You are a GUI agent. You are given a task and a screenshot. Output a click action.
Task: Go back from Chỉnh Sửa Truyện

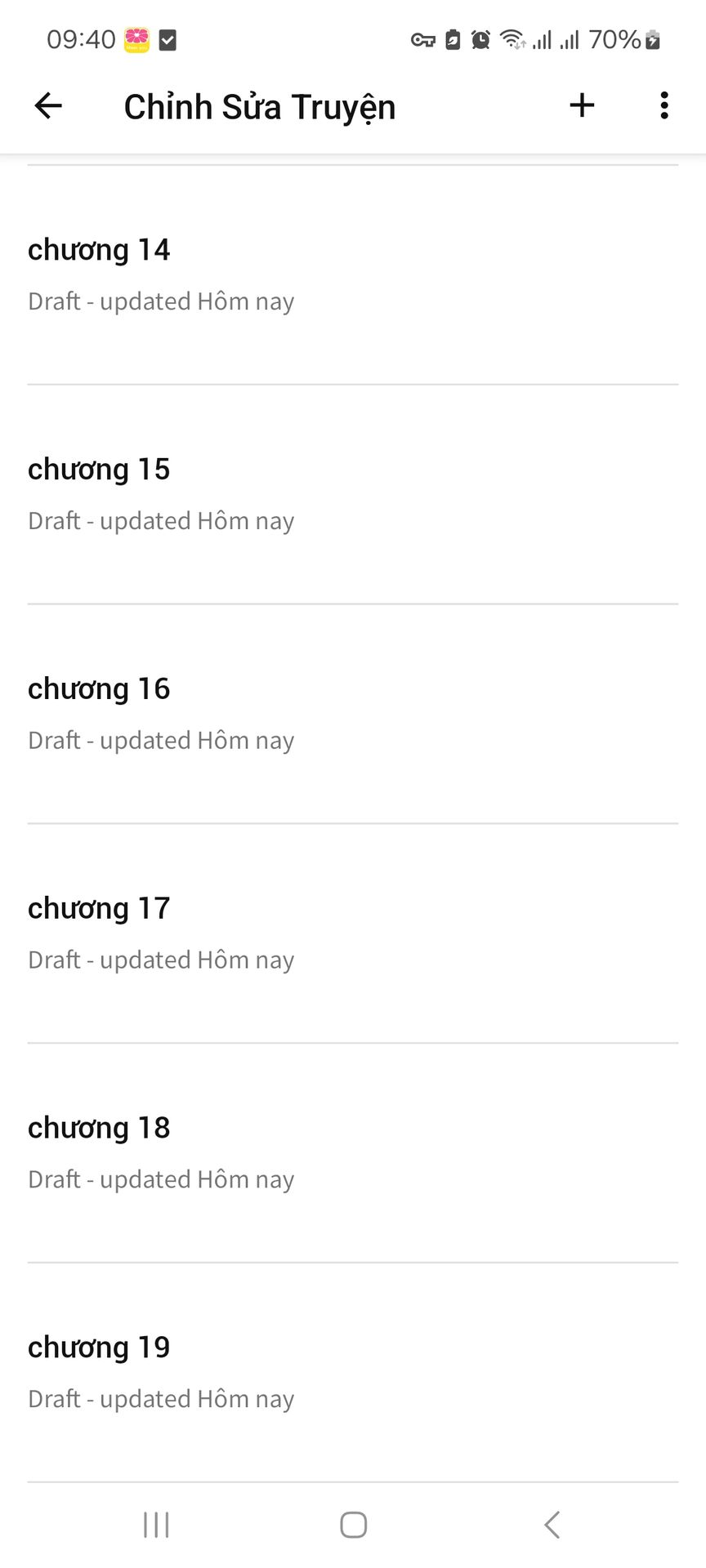[x=48, y=105]
